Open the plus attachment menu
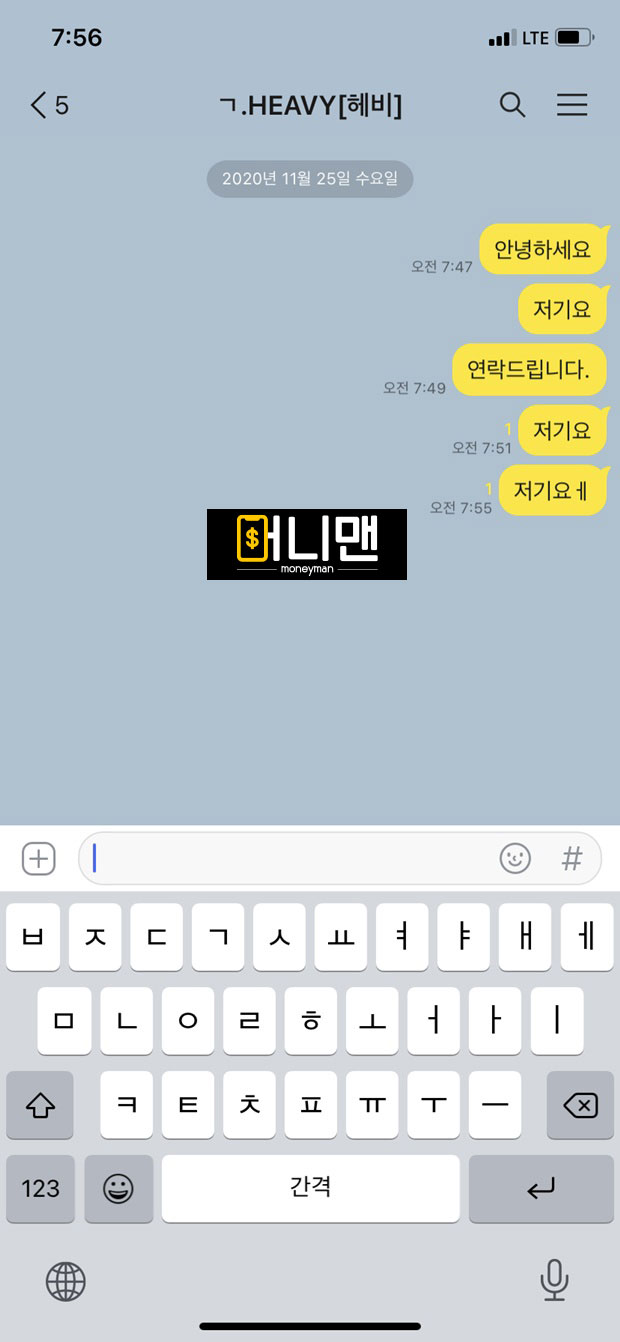The width and height of the screenshot is (620, 1342). click(39, 859)
